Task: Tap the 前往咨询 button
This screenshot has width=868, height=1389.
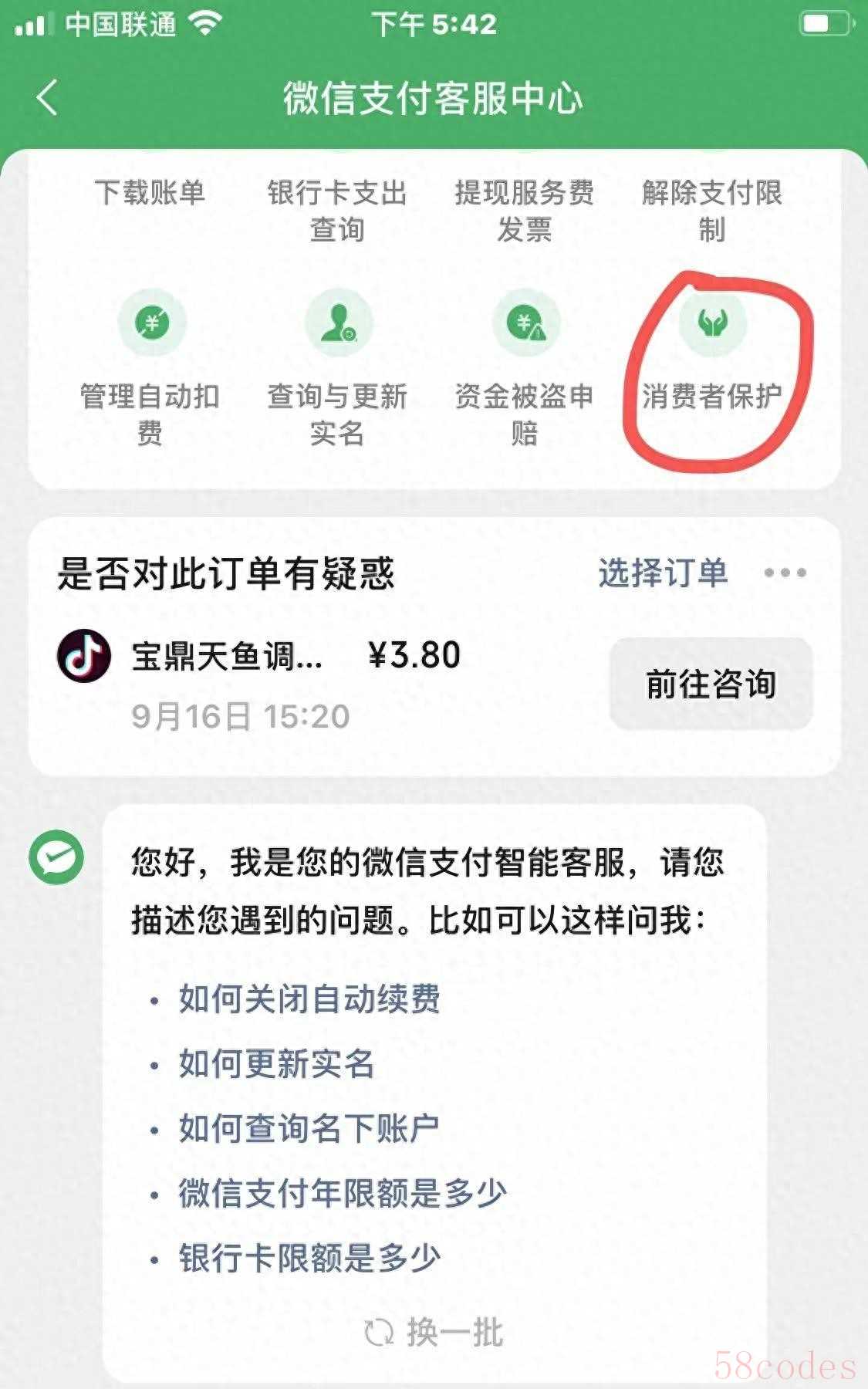Action: [711, 684]
